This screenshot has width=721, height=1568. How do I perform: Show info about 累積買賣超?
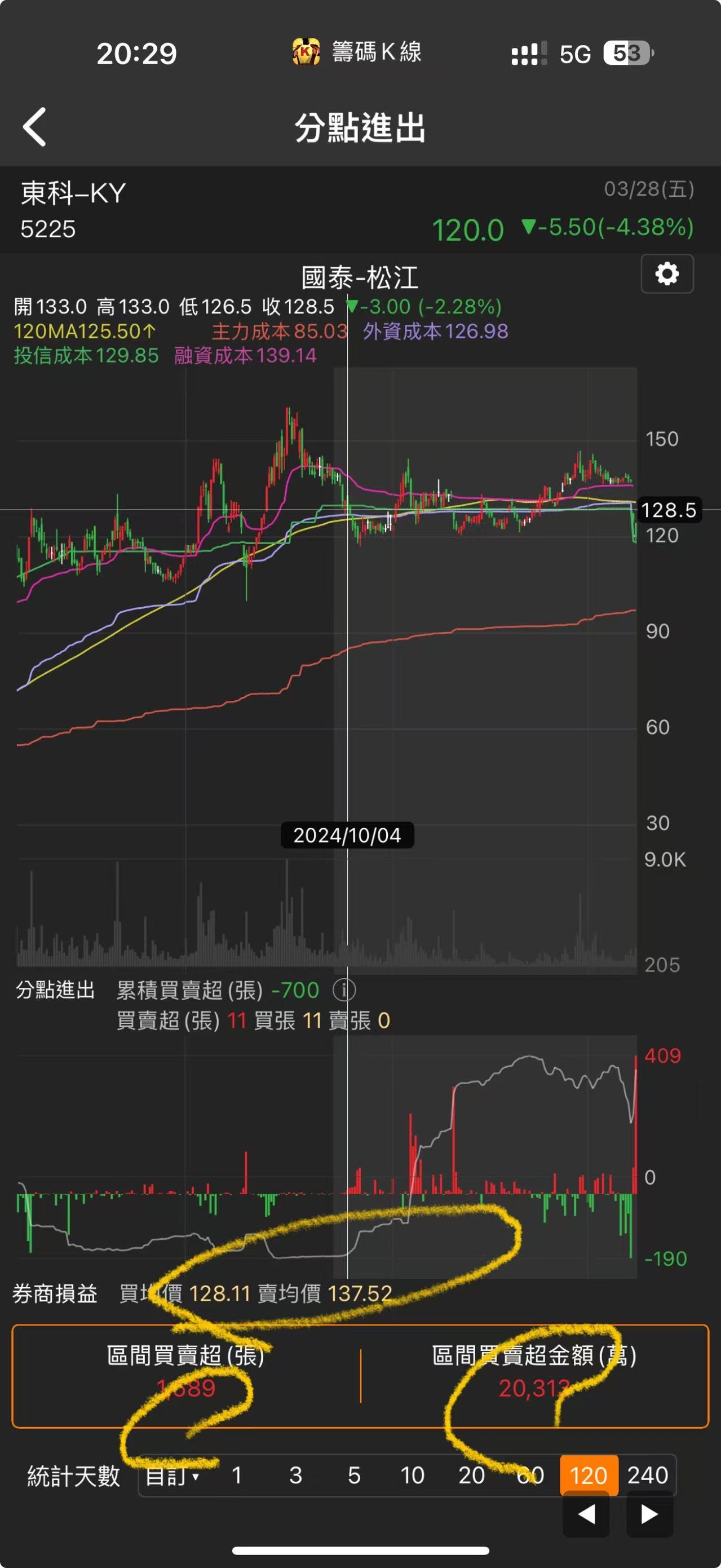(x=344, y=990)
